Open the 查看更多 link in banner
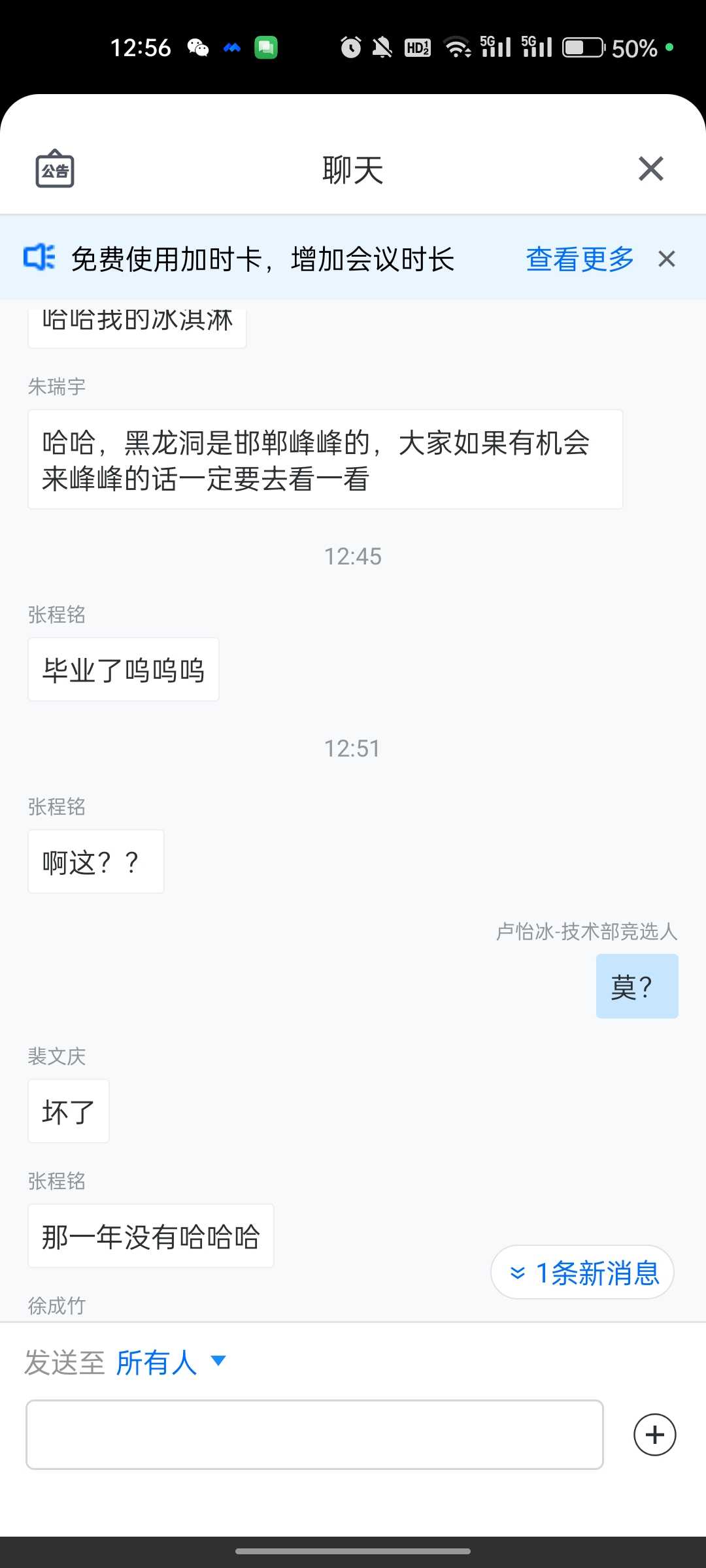Image resolution: width=706 pixels, height=1568 pixels. coord(580,259)
